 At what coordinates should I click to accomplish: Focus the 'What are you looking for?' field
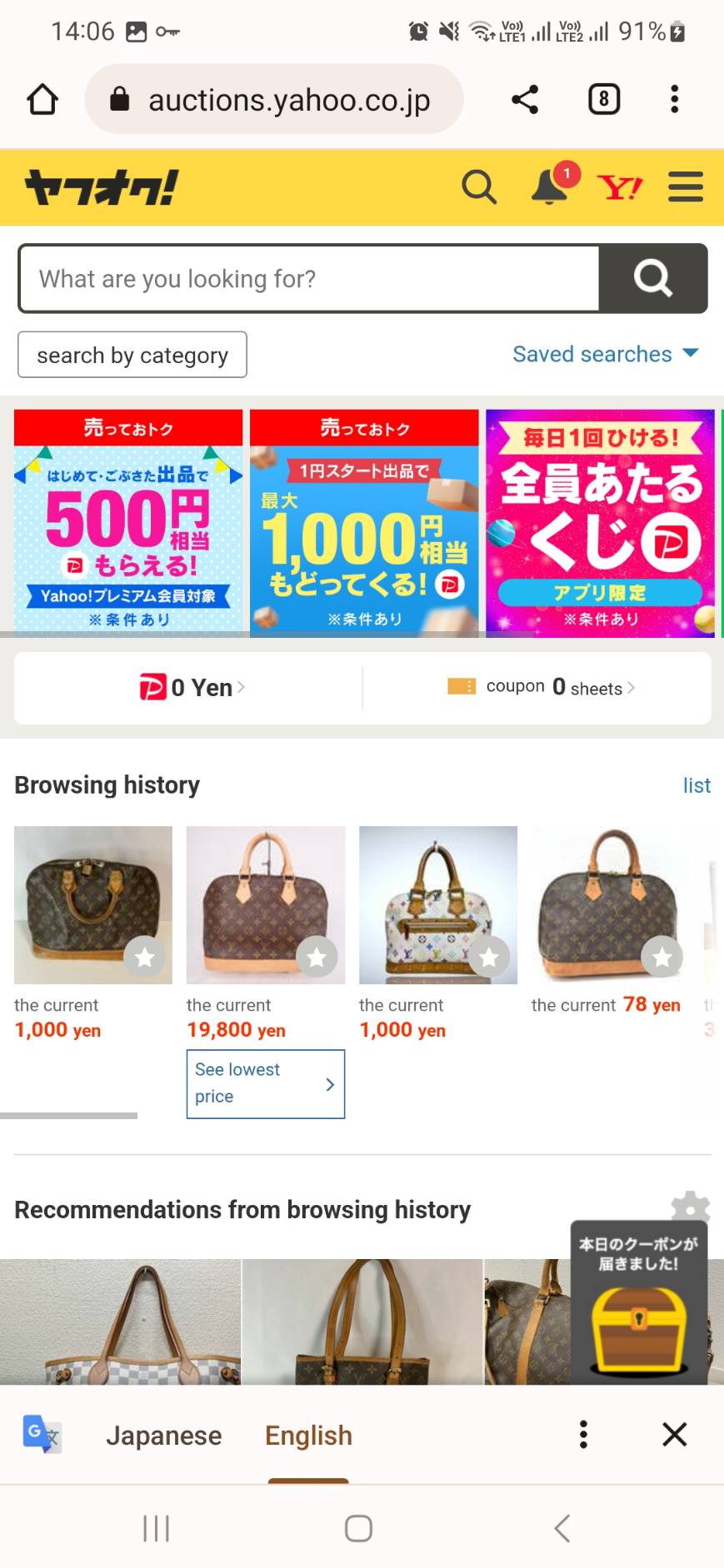[x=308, y=279]
